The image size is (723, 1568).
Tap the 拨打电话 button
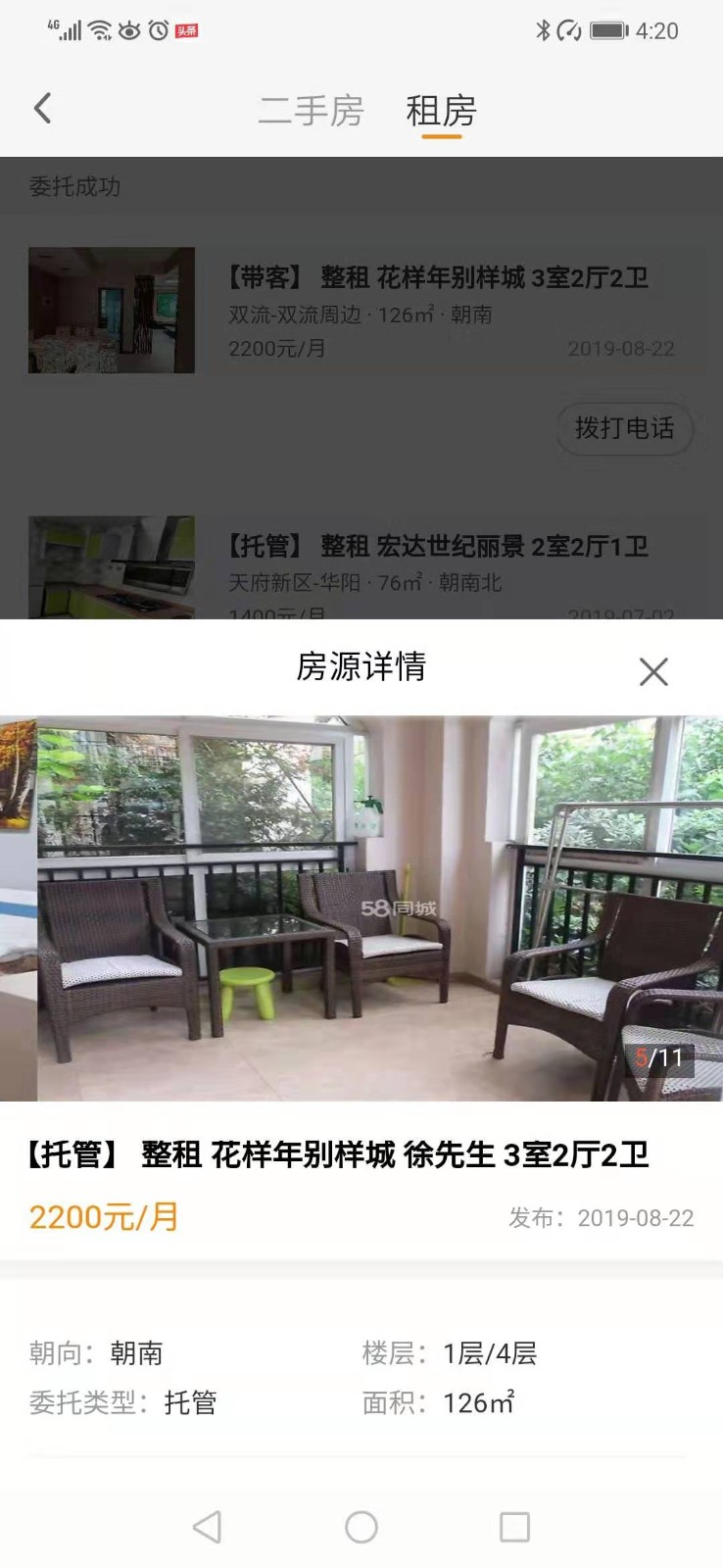[624, 428]
